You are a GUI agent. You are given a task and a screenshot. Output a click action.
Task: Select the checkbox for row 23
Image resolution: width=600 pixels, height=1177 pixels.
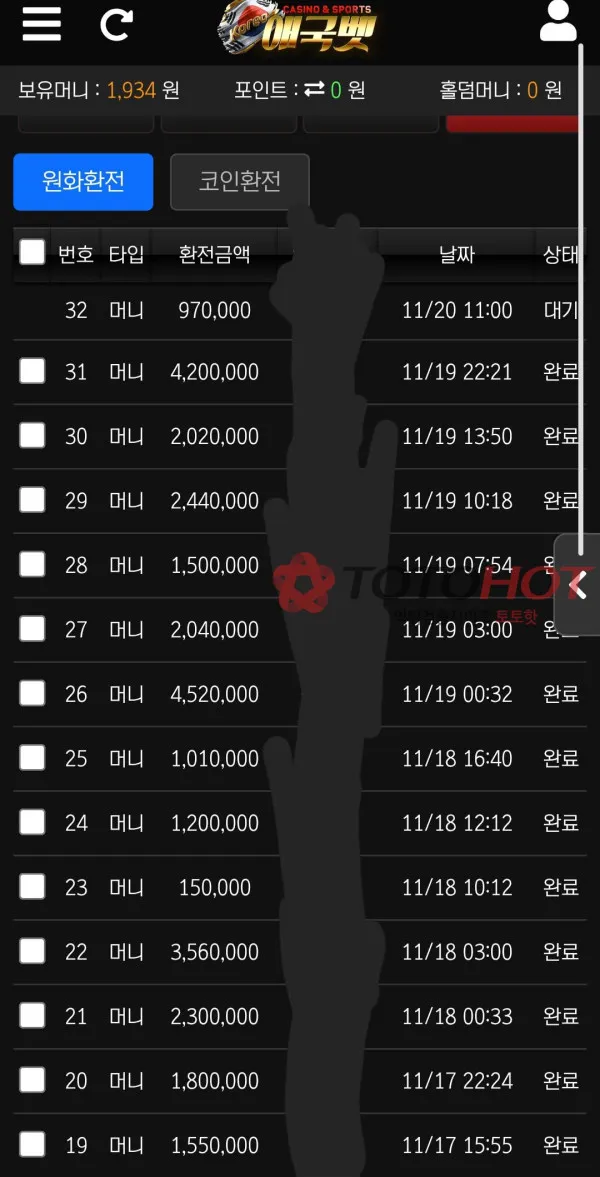point(32,887)
